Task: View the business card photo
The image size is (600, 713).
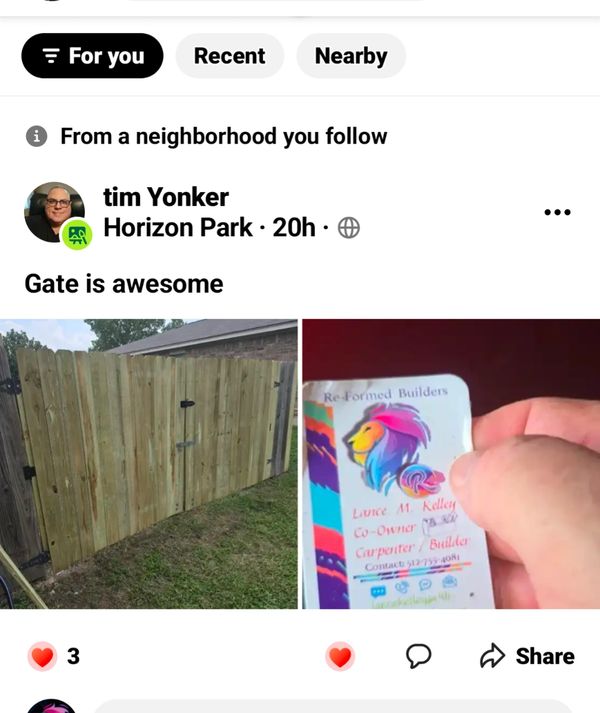Action: (x=451, y=464)
